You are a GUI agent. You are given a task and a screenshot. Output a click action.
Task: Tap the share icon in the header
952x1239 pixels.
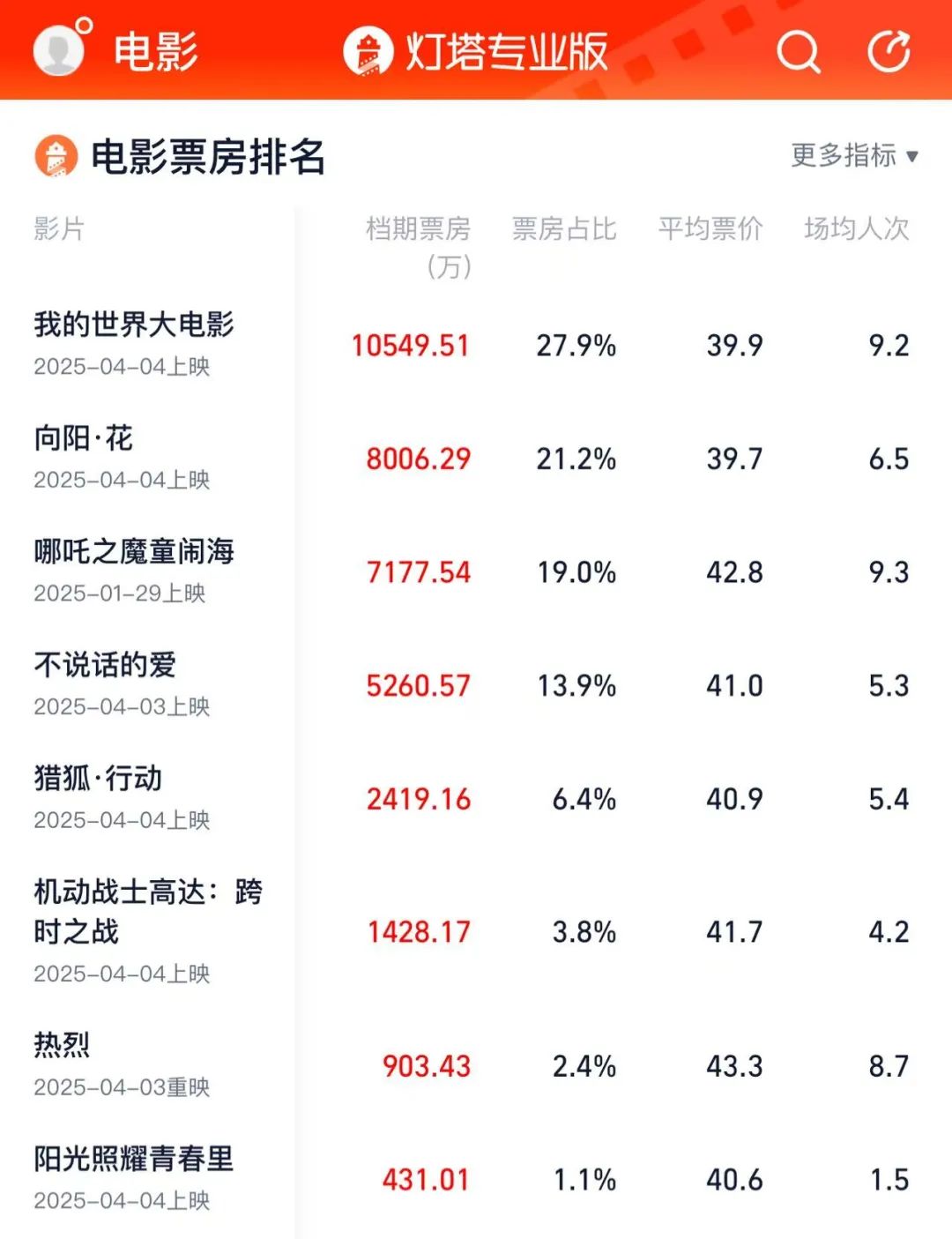click(x=889, y=50)
